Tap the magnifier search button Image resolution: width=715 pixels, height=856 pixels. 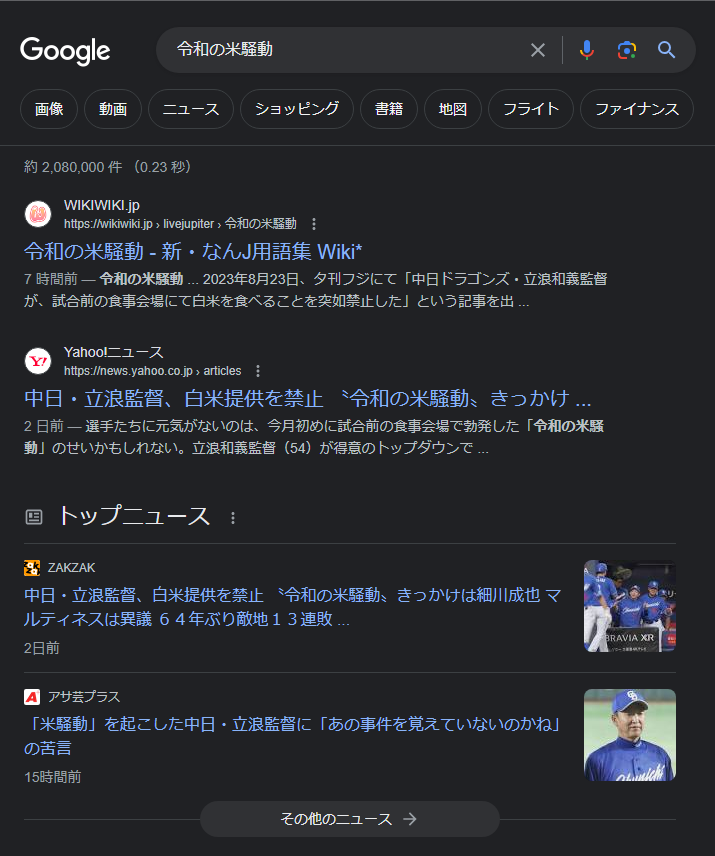[666, 50]
